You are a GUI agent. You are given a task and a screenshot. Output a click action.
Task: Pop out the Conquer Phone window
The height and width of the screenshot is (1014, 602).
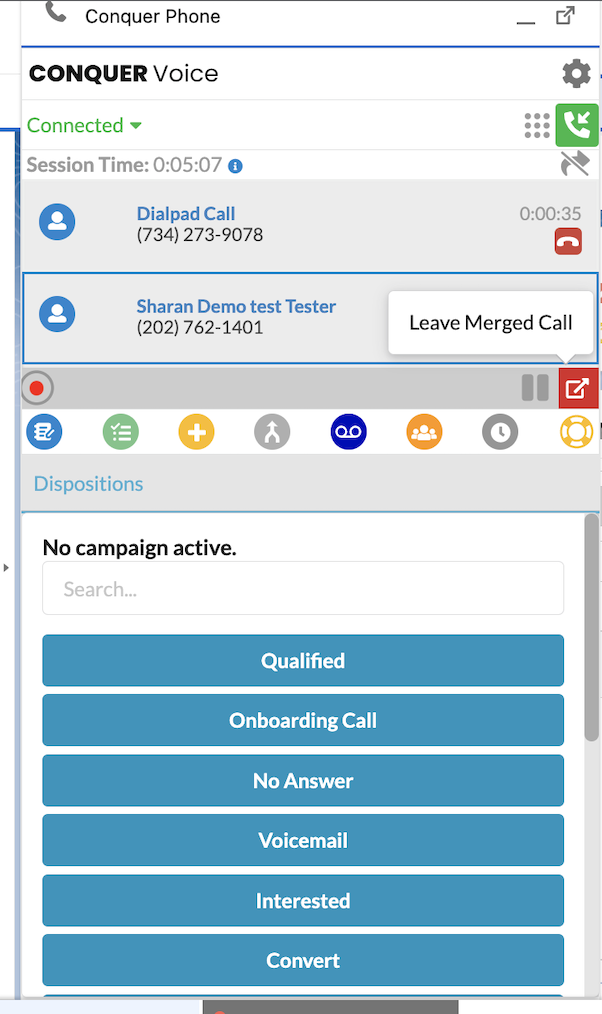[x=566, y=16]
